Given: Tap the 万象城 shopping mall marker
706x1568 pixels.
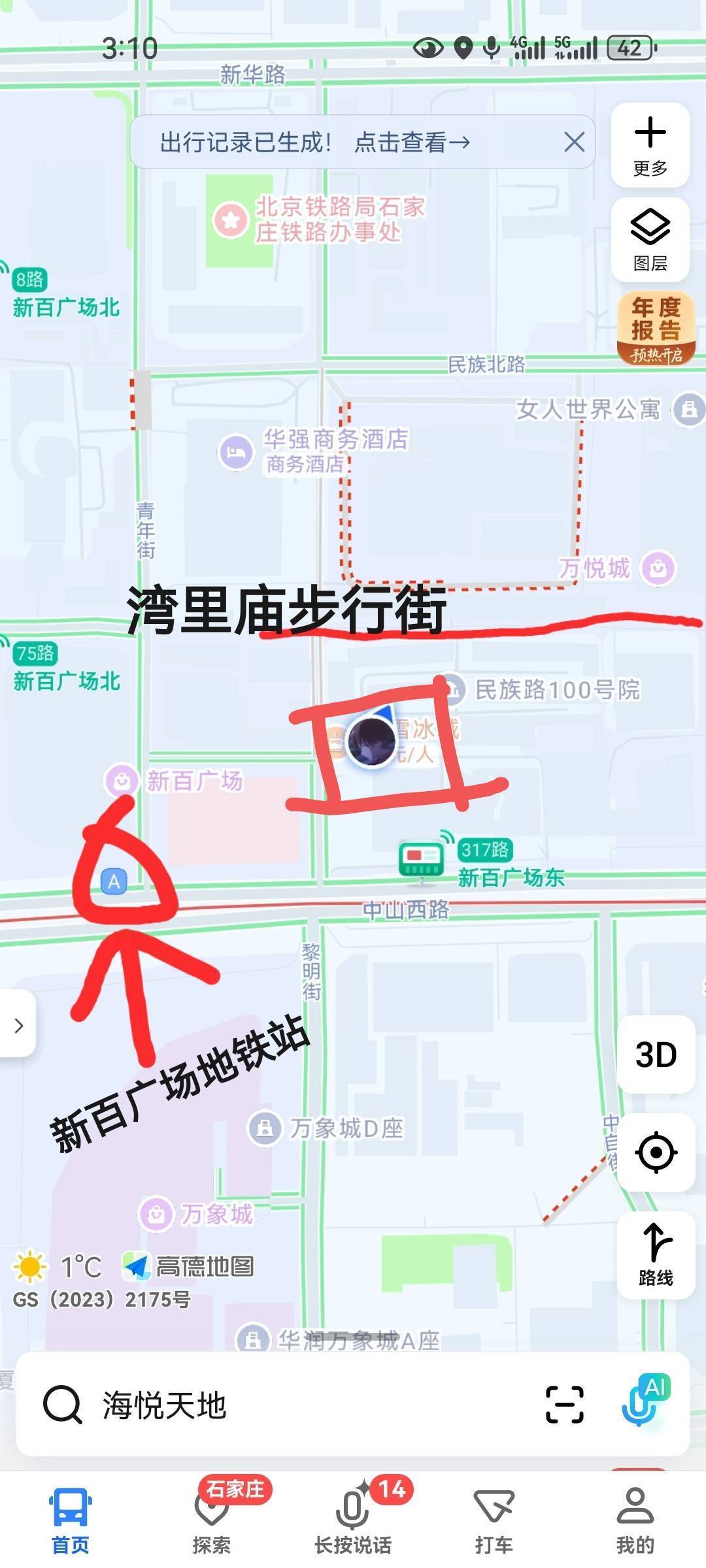Looking at the screenshot, I should [x=156, y=1214].
